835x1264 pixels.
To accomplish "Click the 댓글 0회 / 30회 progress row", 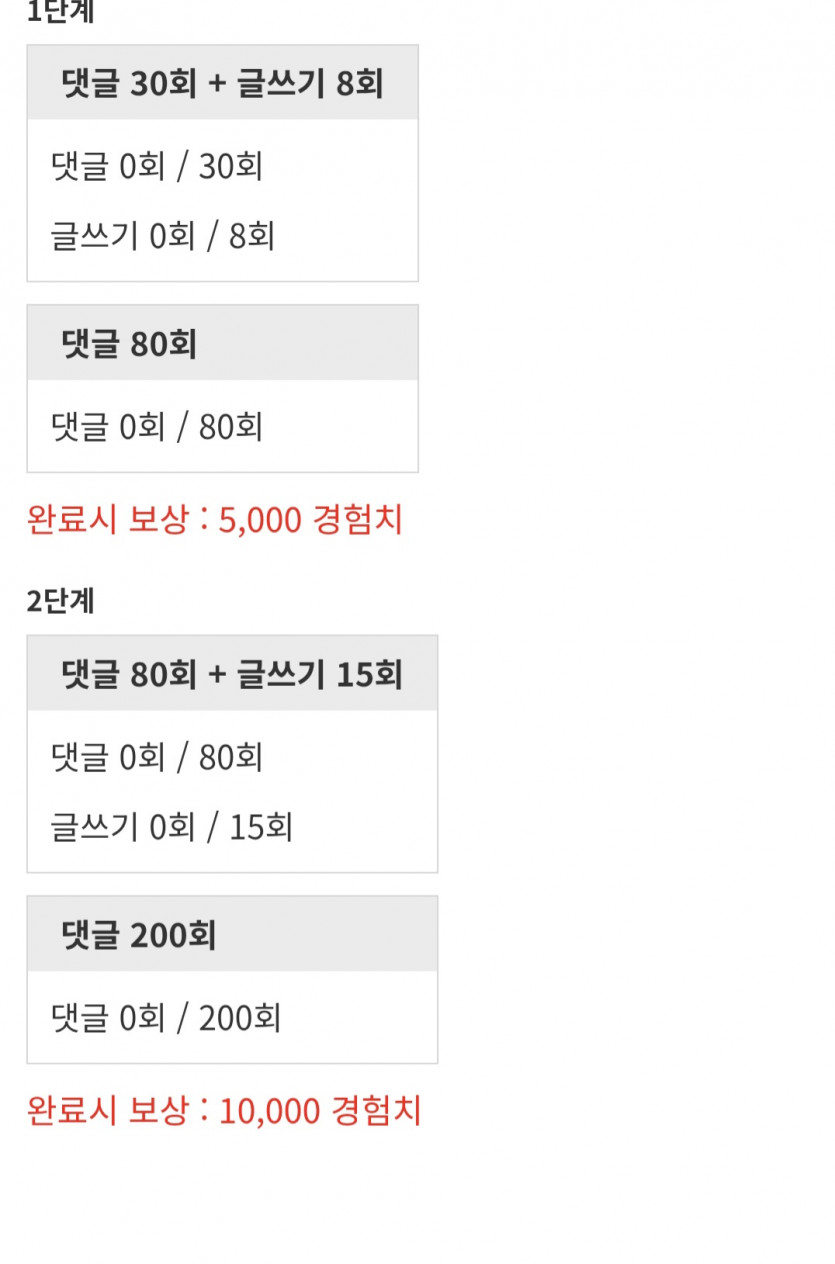I will pos(155,167).
